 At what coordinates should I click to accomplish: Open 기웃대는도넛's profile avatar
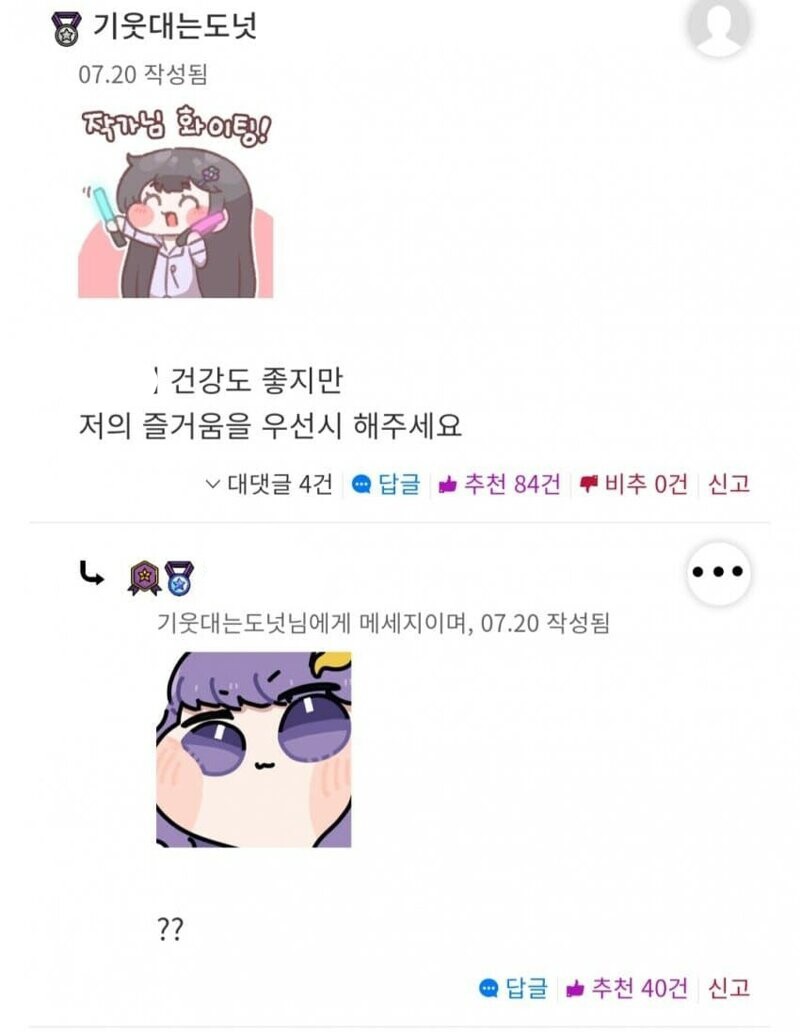click(x=718, y=27)
